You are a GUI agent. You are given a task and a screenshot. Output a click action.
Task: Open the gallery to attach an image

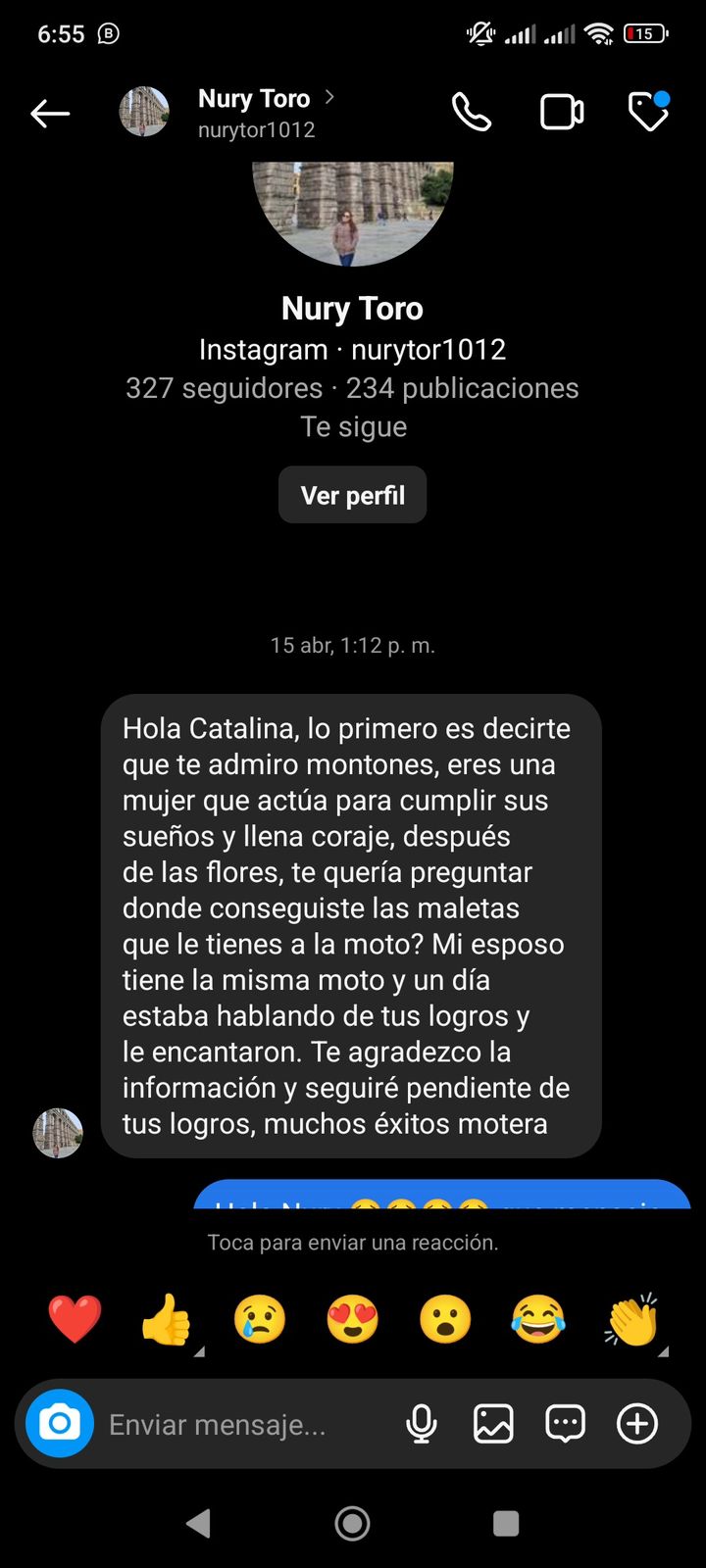point(494,1424)
